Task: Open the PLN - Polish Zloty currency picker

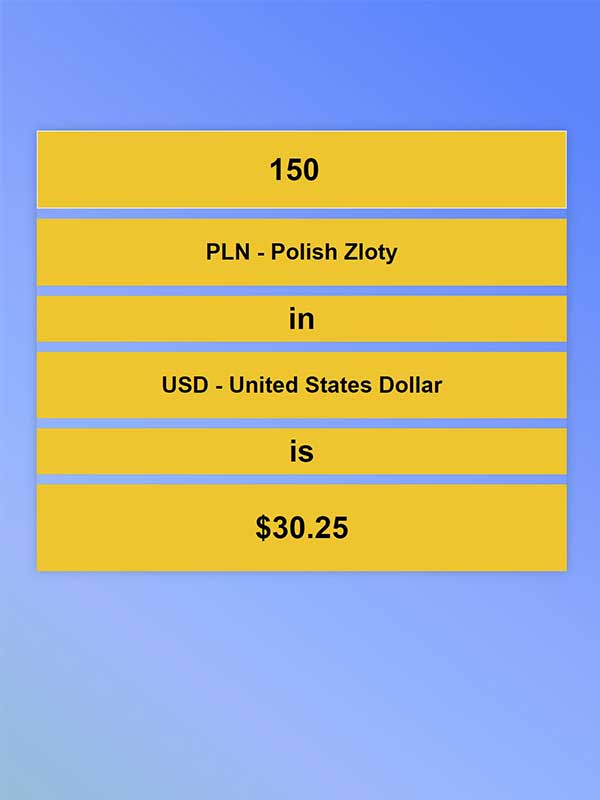Action: 301,252
